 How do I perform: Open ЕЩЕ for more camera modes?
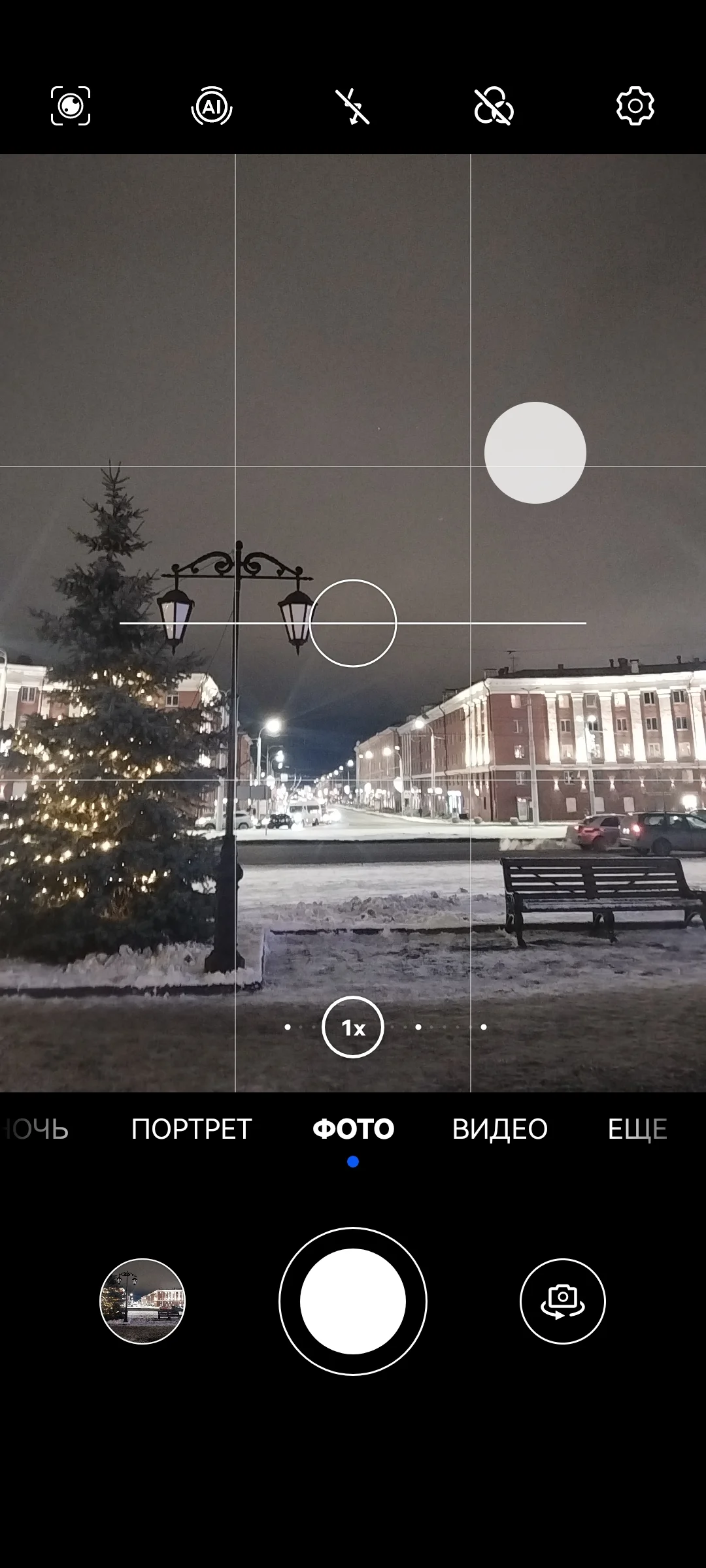coord(637,1129)
